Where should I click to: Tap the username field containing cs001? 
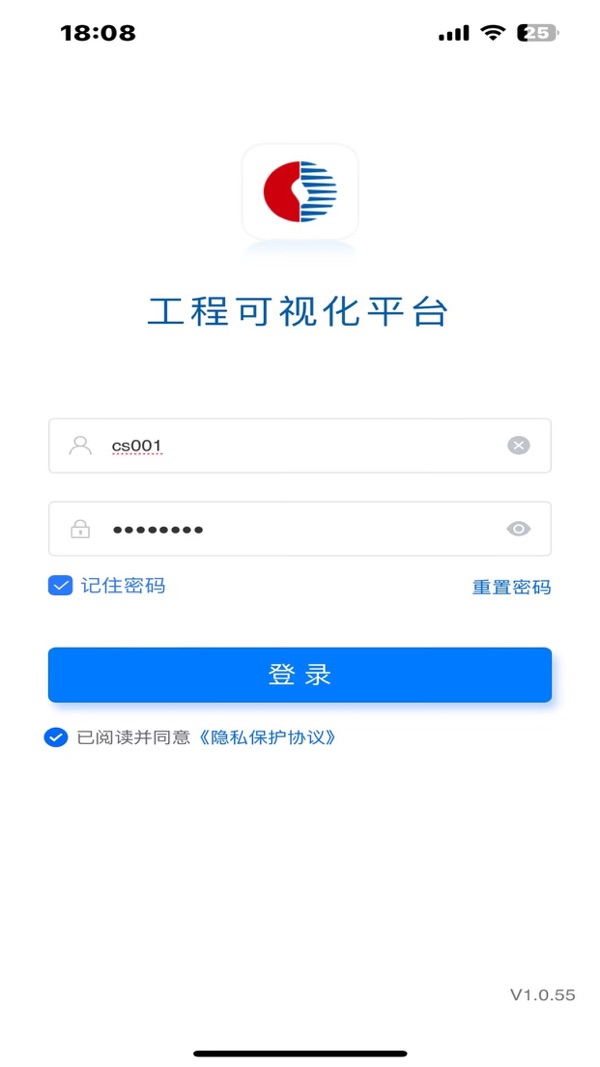[x=299, y=446]
